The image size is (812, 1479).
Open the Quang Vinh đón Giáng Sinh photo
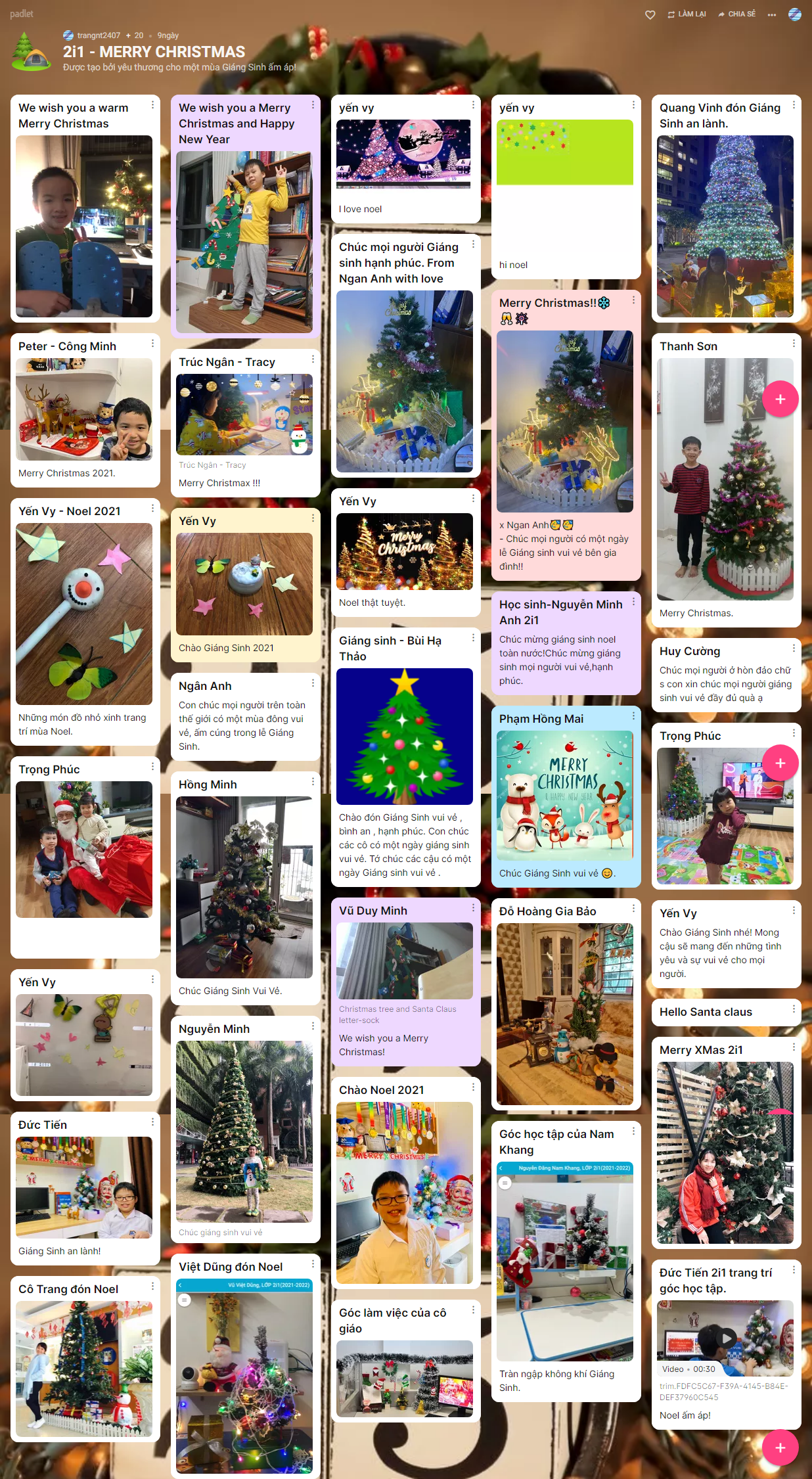[x=725, y=226]
